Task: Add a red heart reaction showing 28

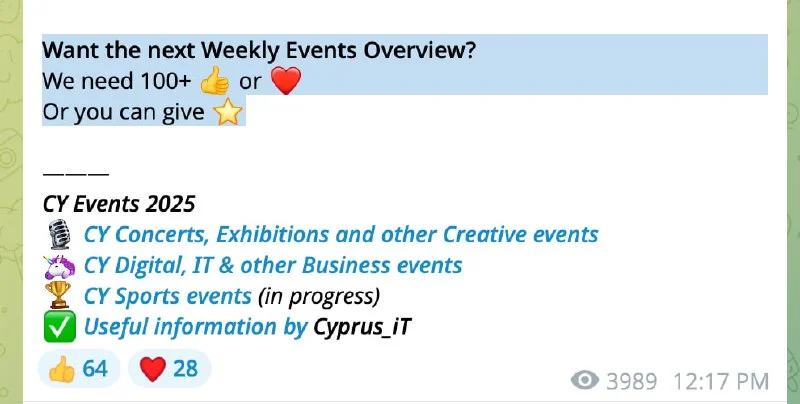Action: pos(169,369)
